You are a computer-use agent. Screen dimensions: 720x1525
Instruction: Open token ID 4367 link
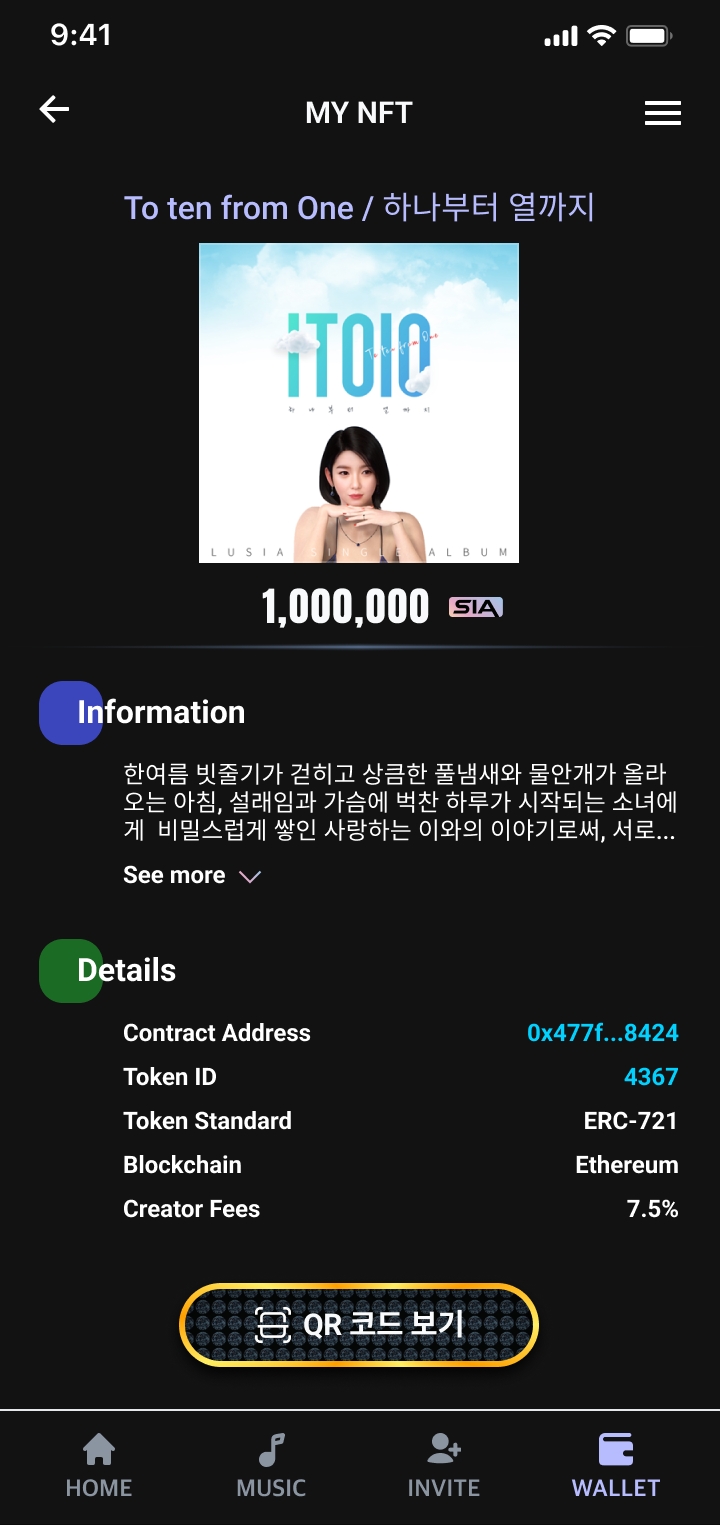(x=650, y=1077)
